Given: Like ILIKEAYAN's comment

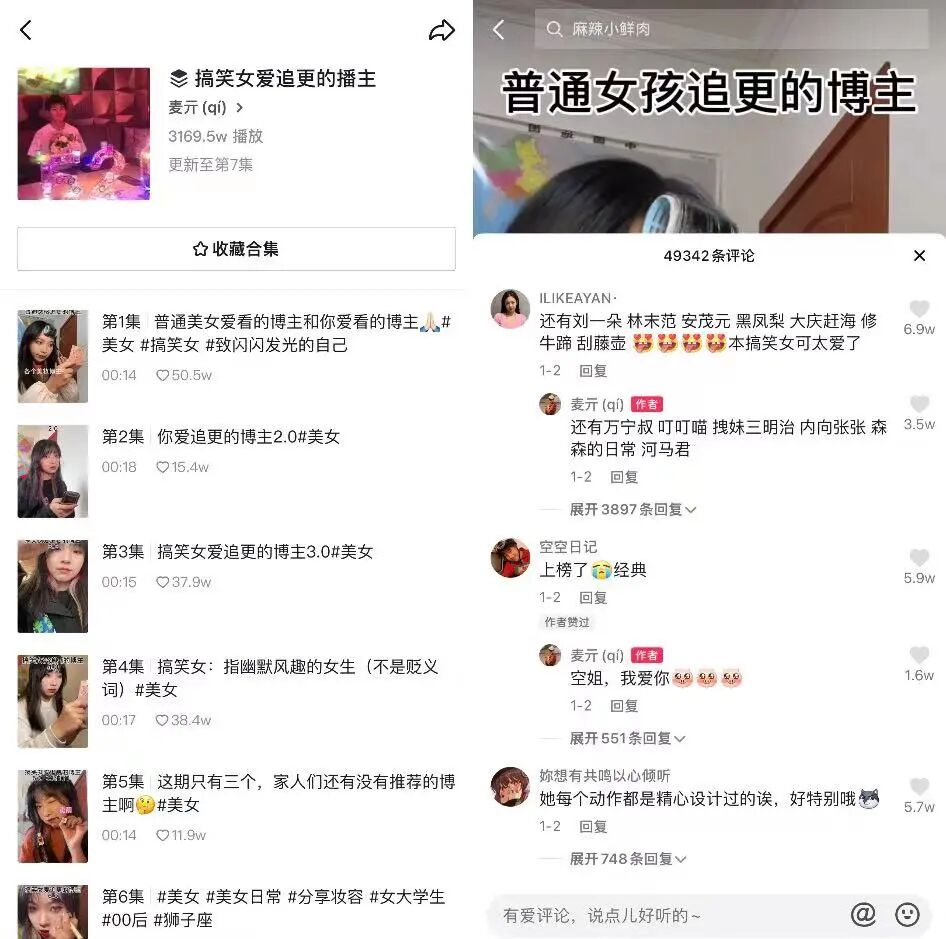Looking at the screenshot, I should 919,310.
